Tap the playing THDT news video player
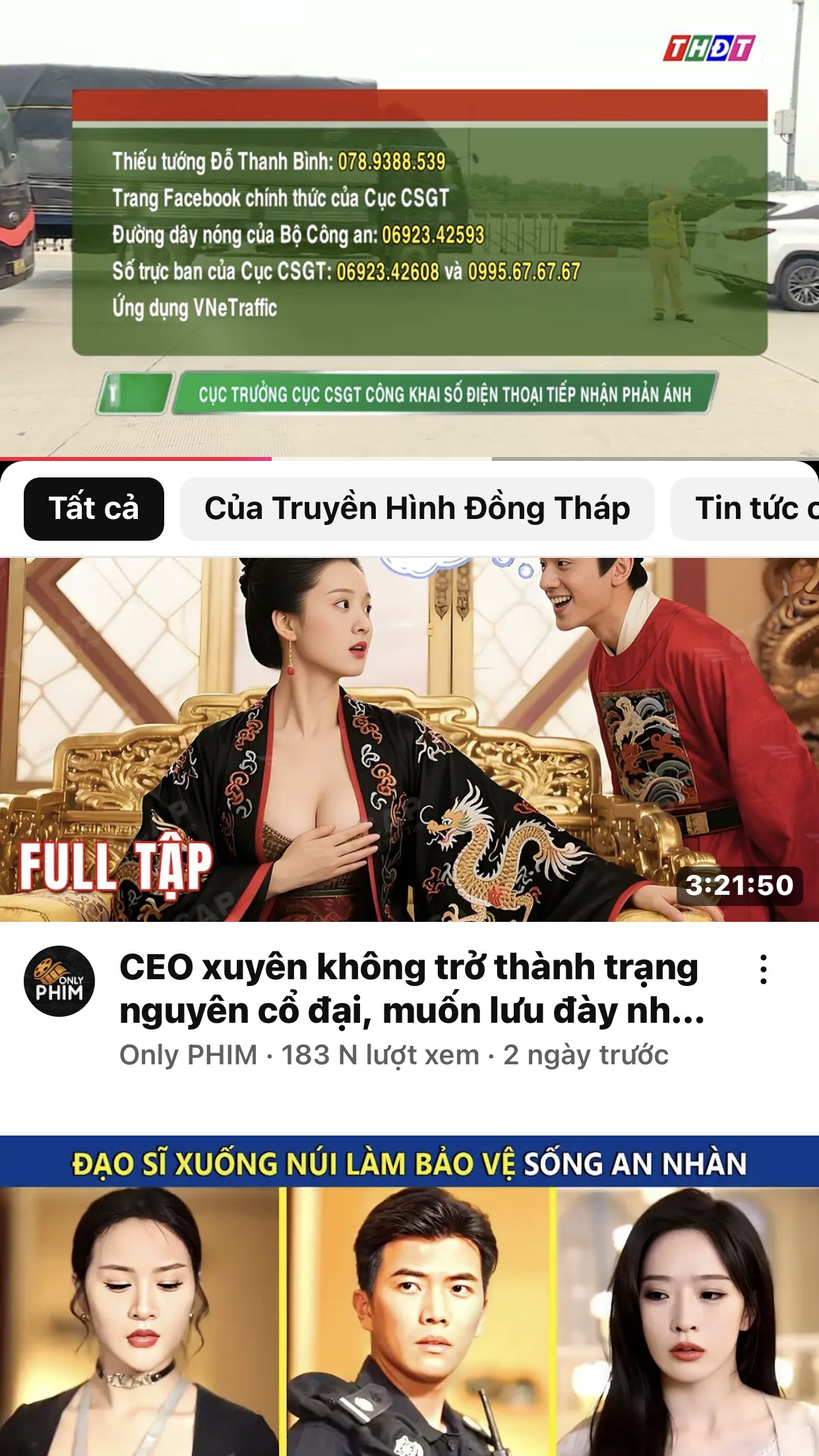 point(409,228)
